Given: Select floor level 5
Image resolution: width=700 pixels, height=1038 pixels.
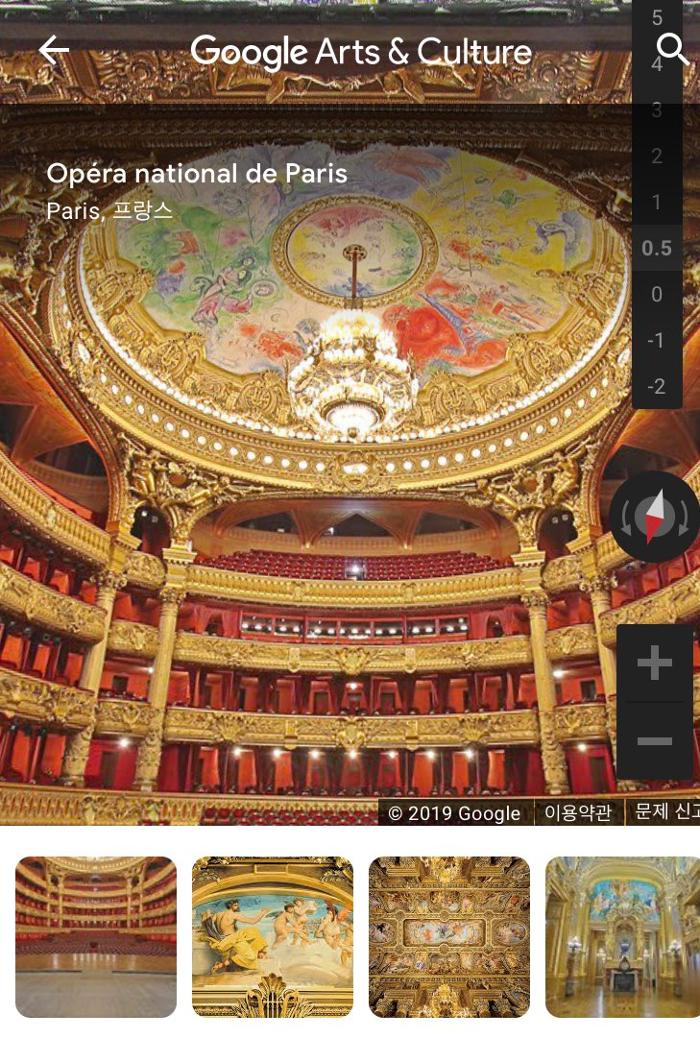Looking at the screenshot, I should (657, 18).
